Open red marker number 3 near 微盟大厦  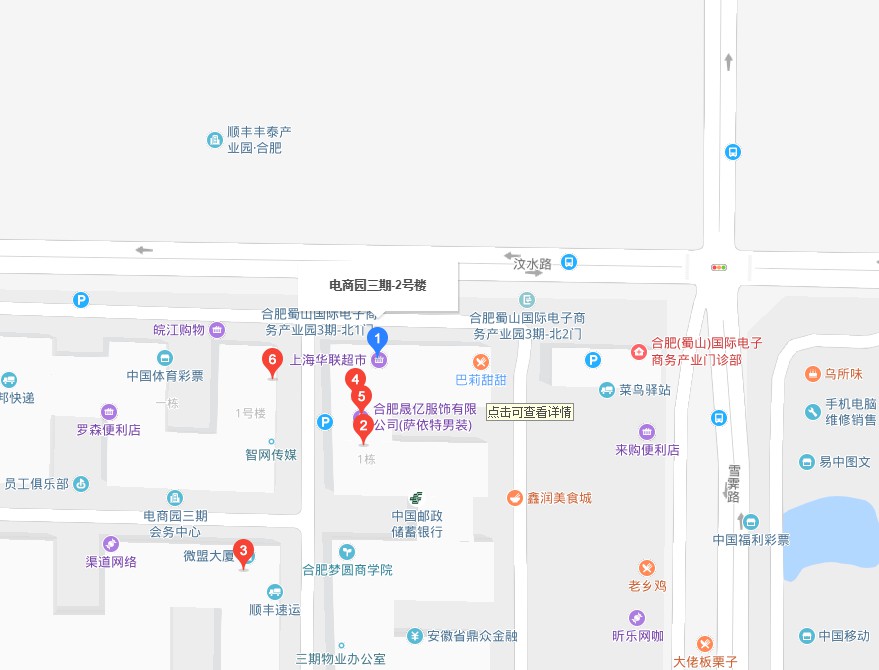[x=242, y=551]
